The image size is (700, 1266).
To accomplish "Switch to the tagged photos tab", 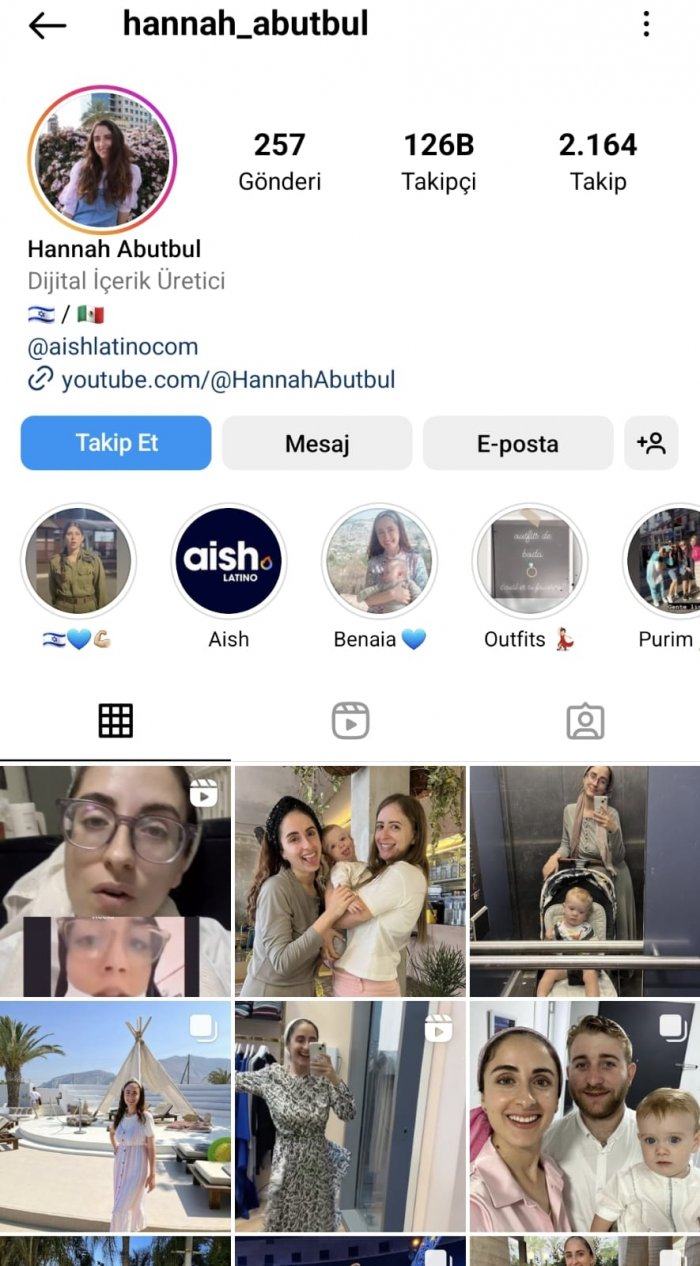I will [585, 721].
